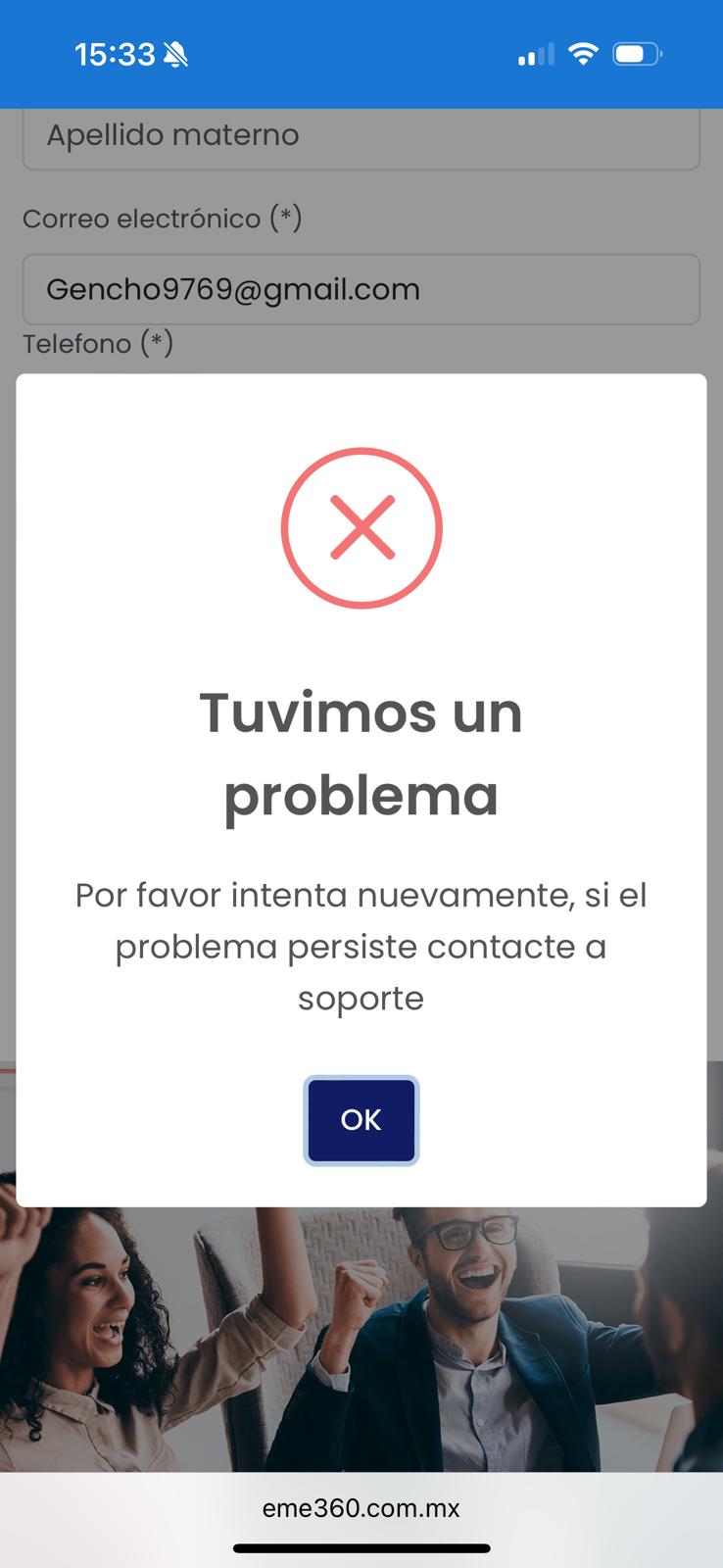
Task: Tap the Correo electrónico email field
Action: click(x=361, y=289)
